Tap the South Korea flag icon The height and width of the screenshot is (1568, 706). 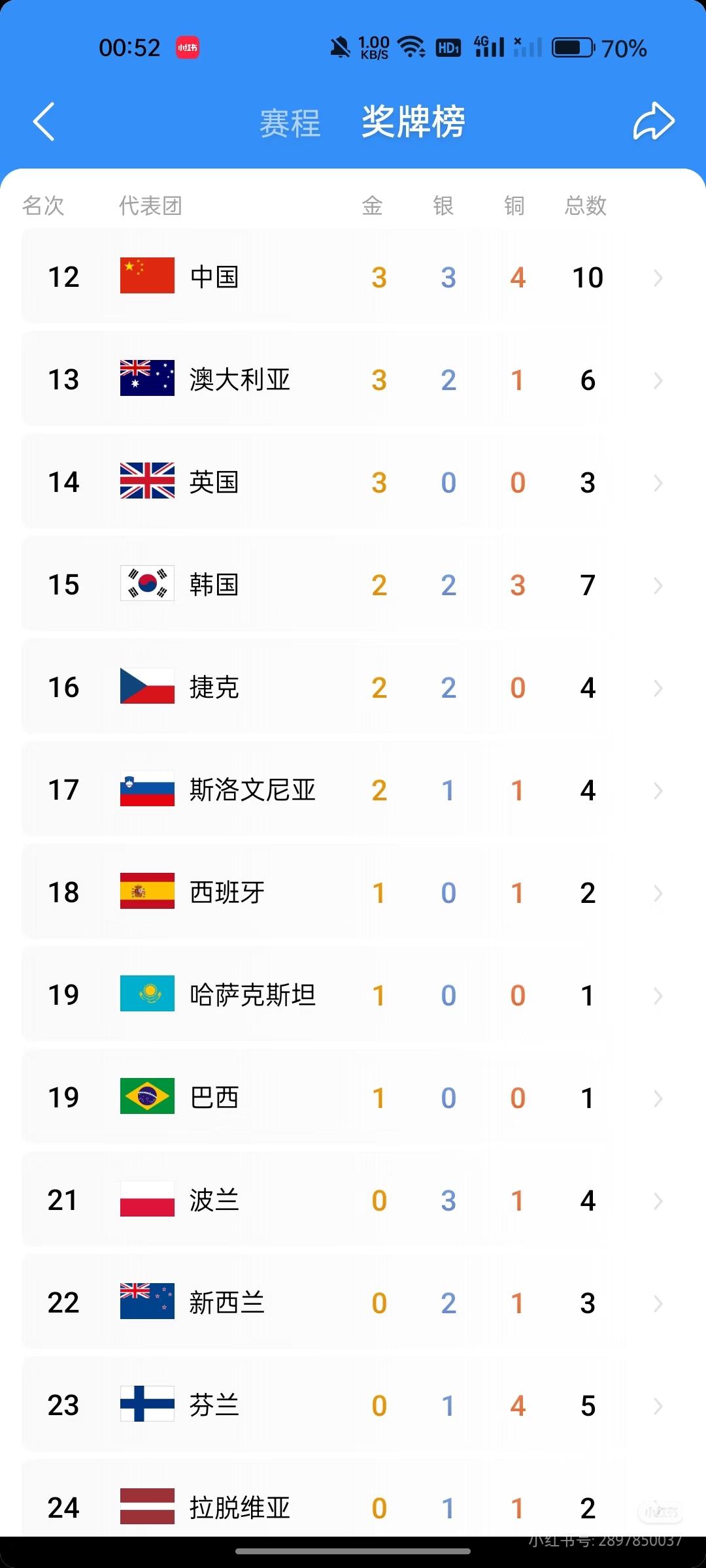(146, 585)
